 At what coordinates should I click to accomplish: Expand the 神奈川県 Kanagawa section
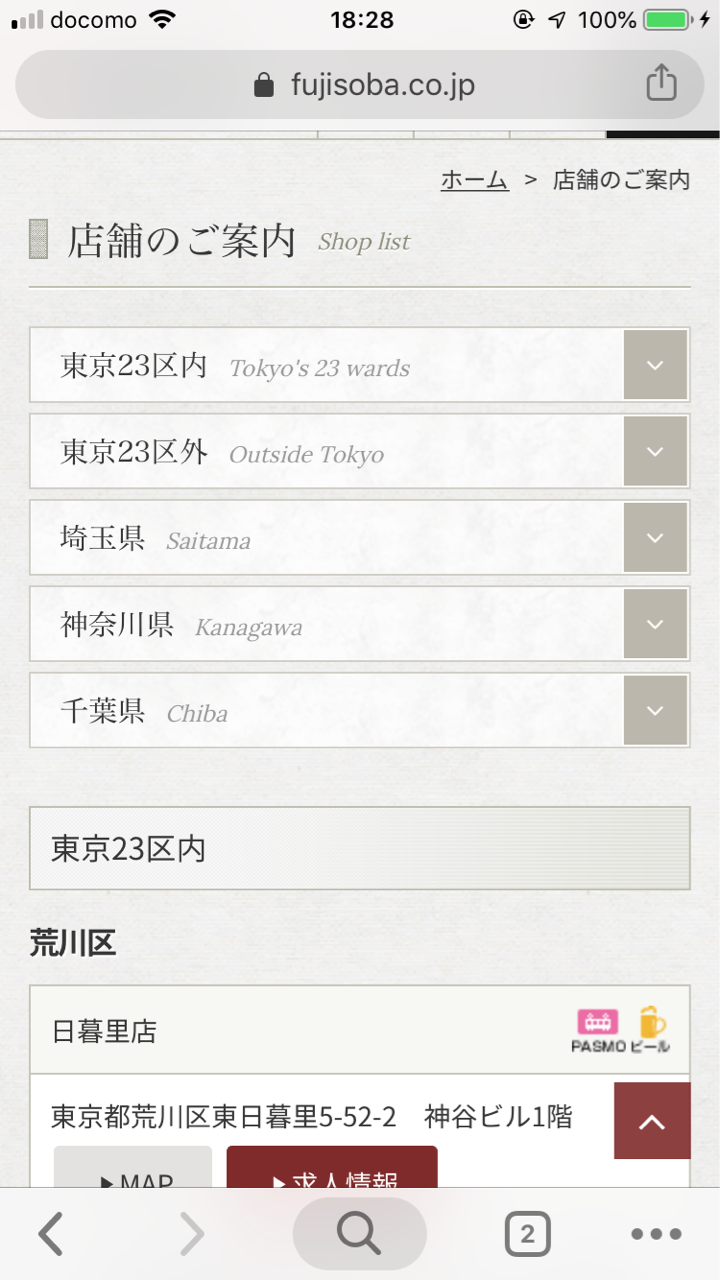click(x=655, y=625)
